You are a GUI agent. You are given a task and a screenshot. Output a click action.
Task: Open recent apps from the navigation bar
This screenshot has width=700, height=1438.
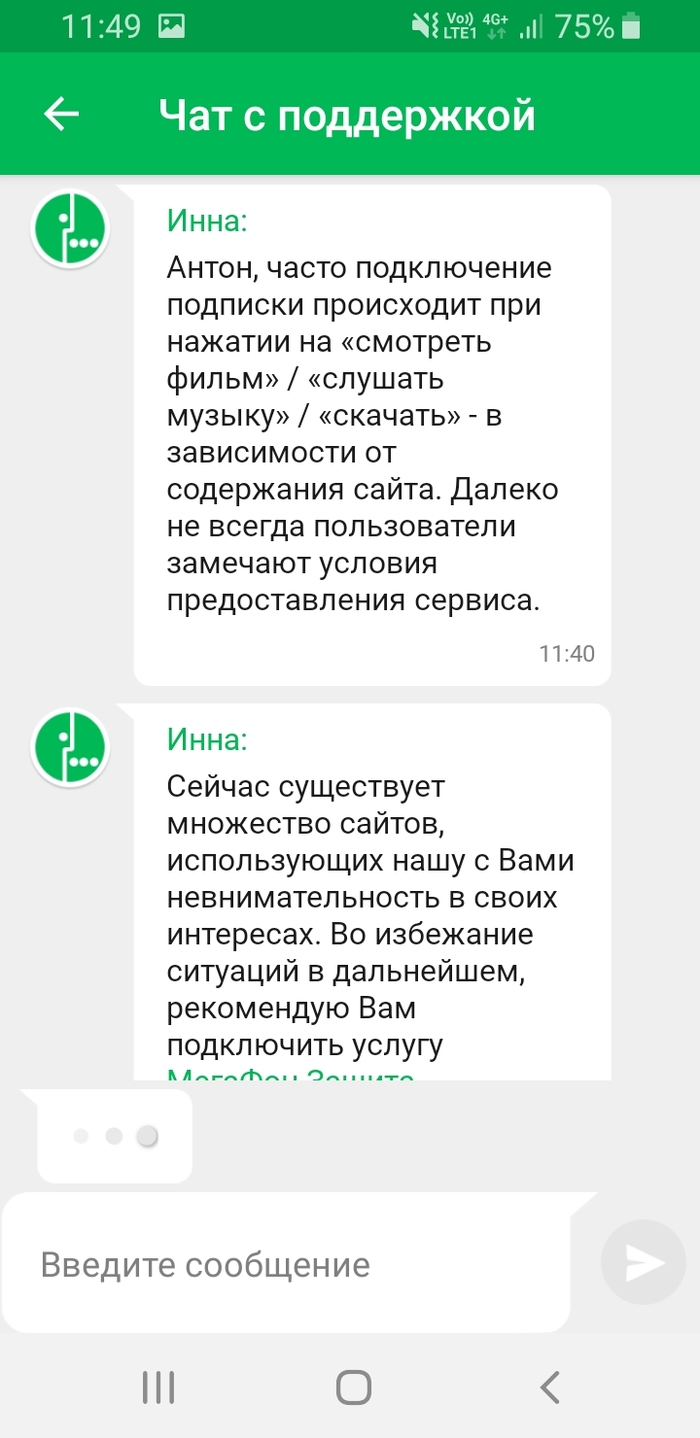coord(158,1387)
